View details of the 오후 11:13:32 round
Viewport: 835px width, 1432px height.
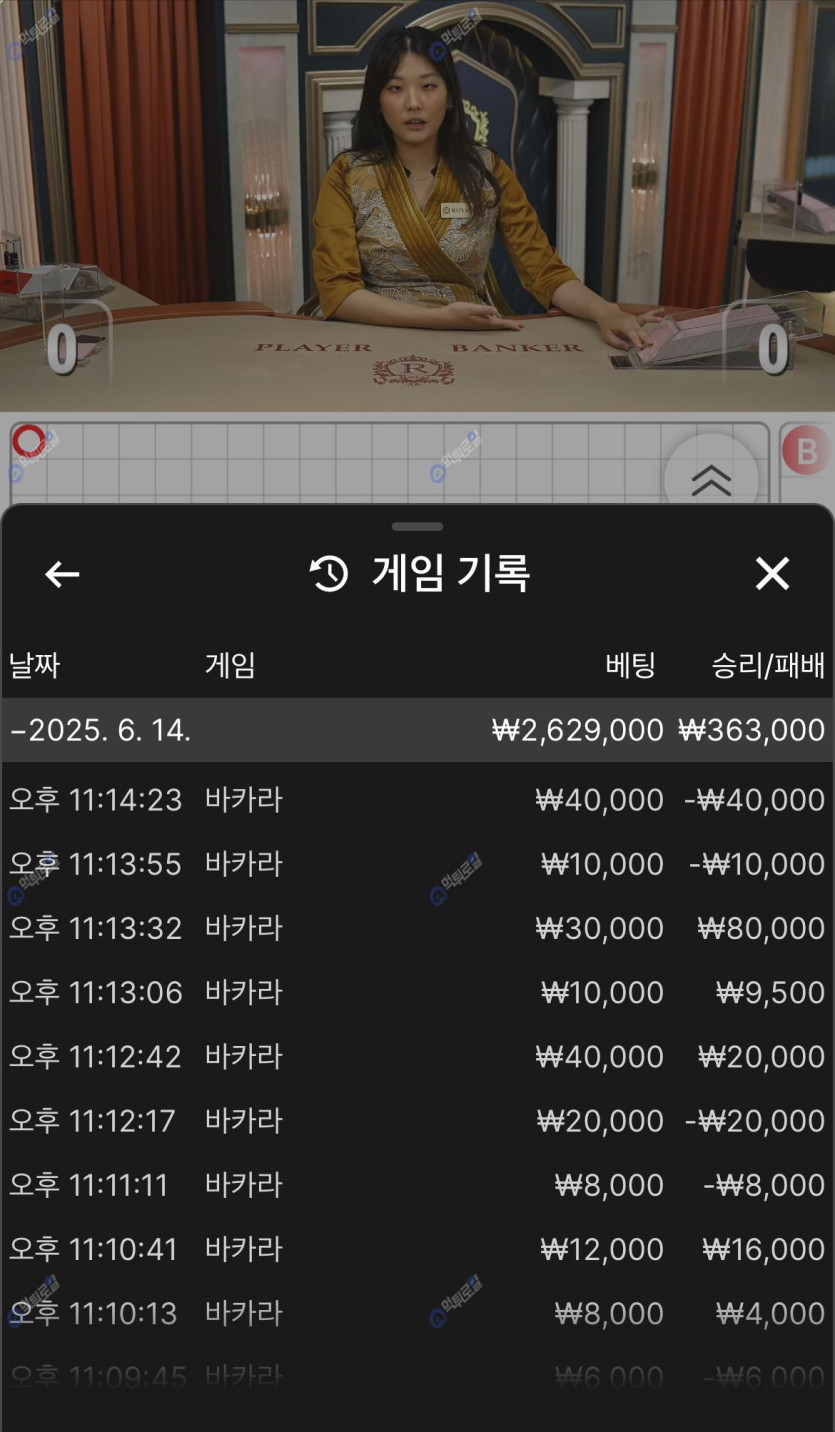(417, 928)
